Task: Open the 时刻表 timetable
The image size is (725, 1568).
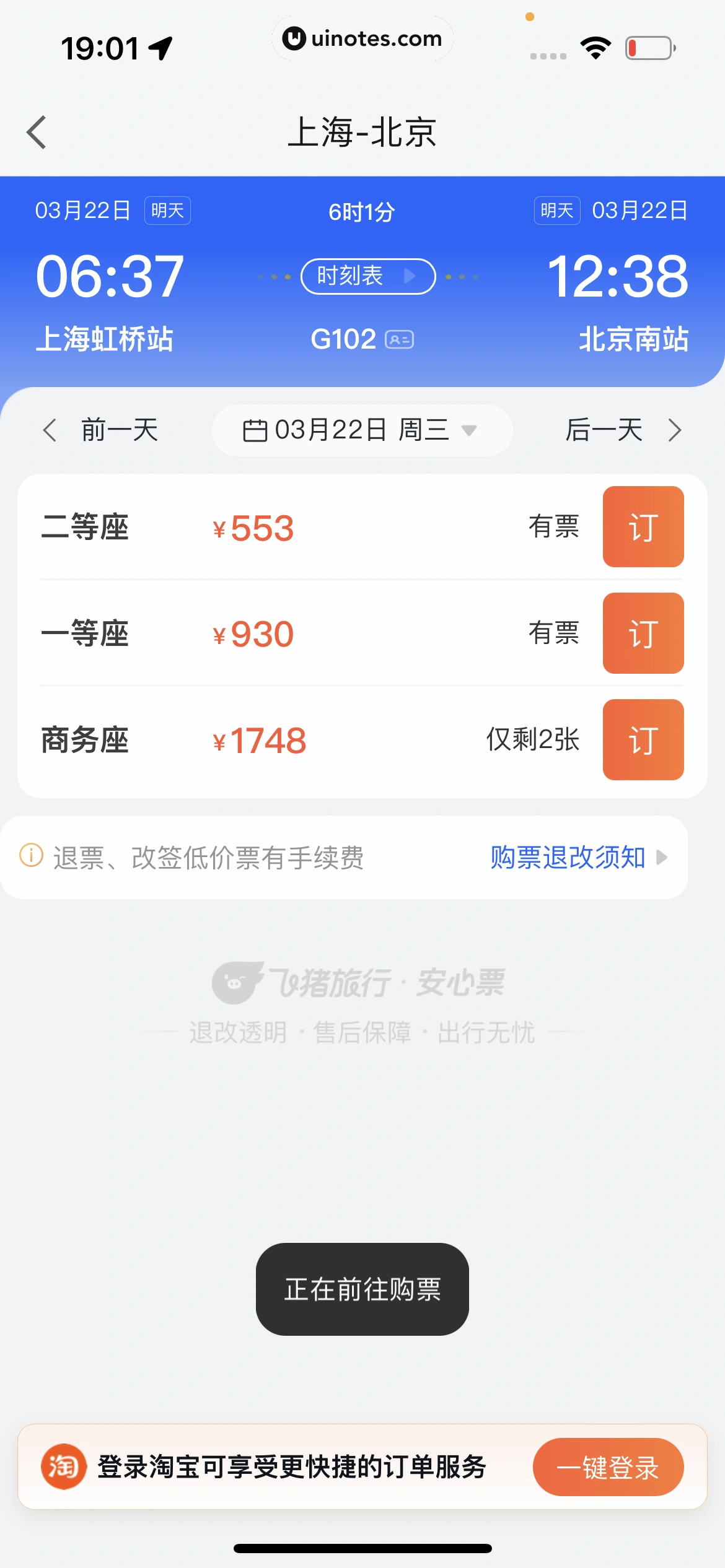Action: coord(367,276)
